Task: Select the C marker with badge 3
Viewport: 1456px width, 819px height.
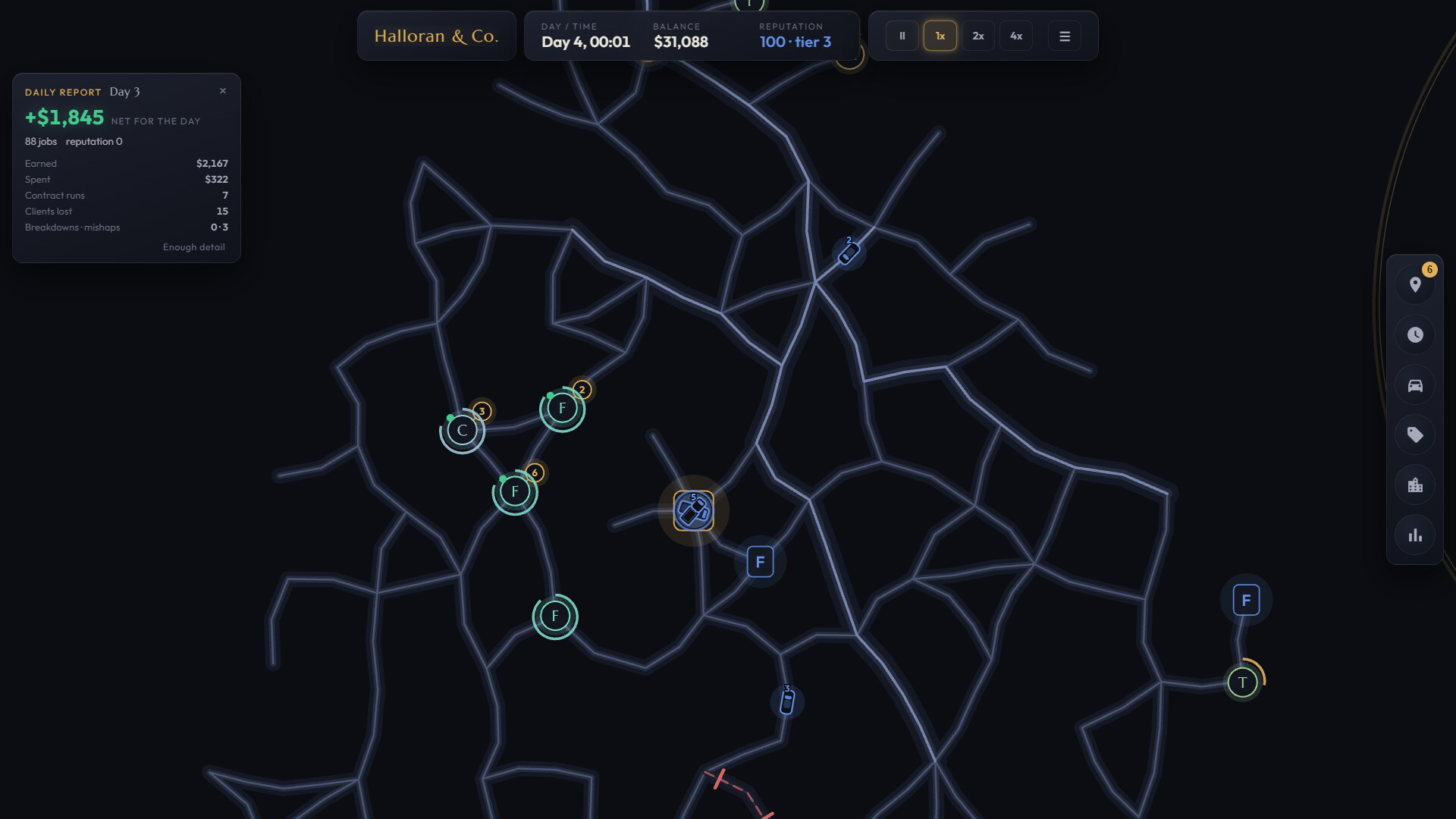Action: (462, 431)
